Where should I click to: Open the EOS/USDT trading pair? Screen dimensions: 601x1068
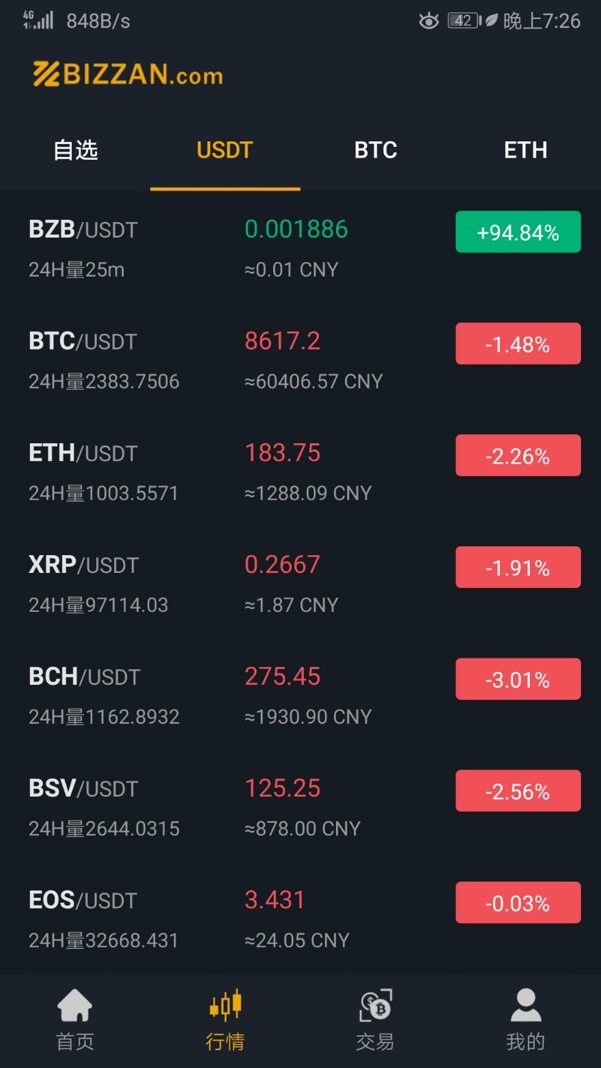point(300,919)
